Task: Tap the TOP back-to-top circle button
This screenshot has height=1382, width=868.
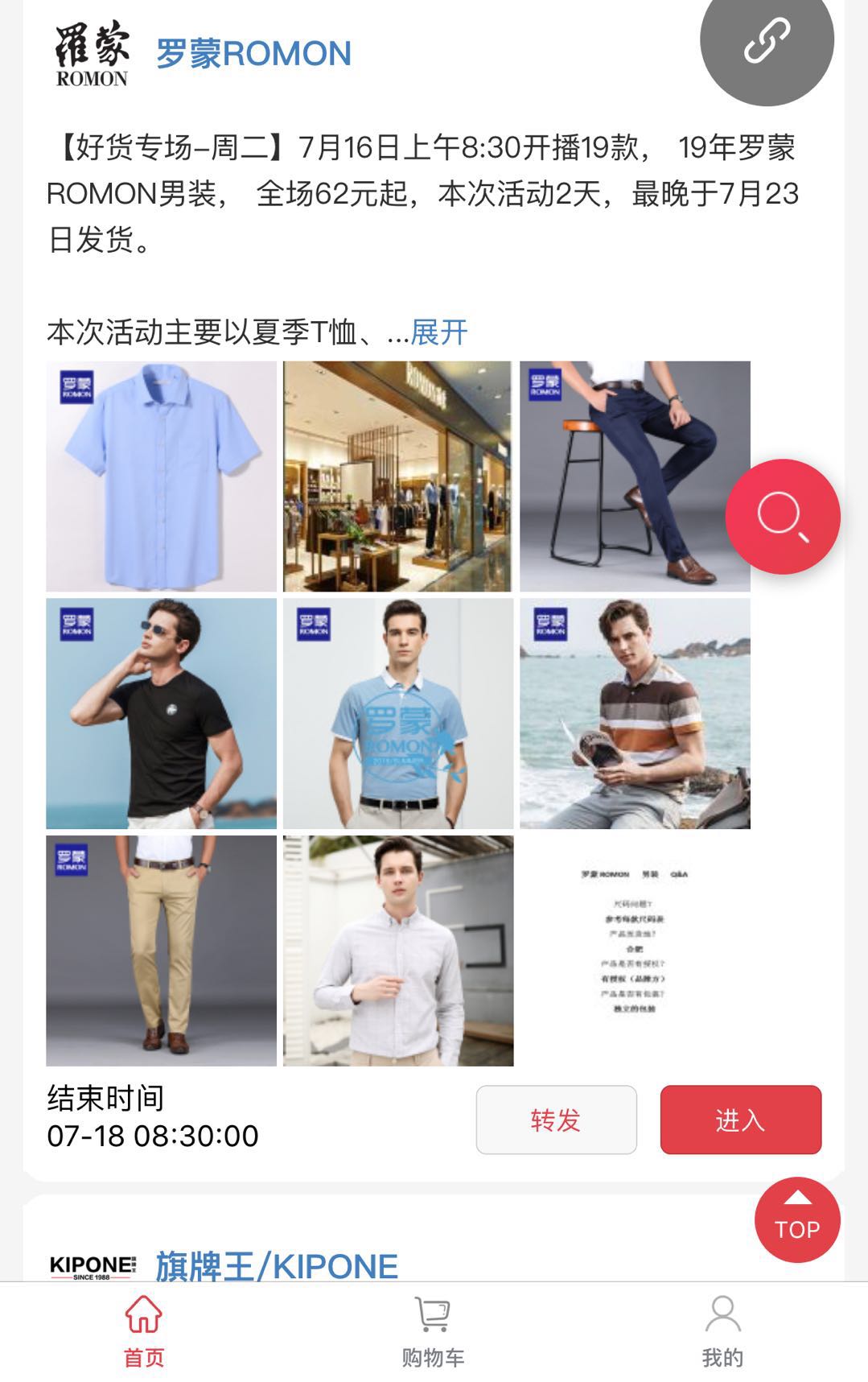Action: click(796, 1221)
